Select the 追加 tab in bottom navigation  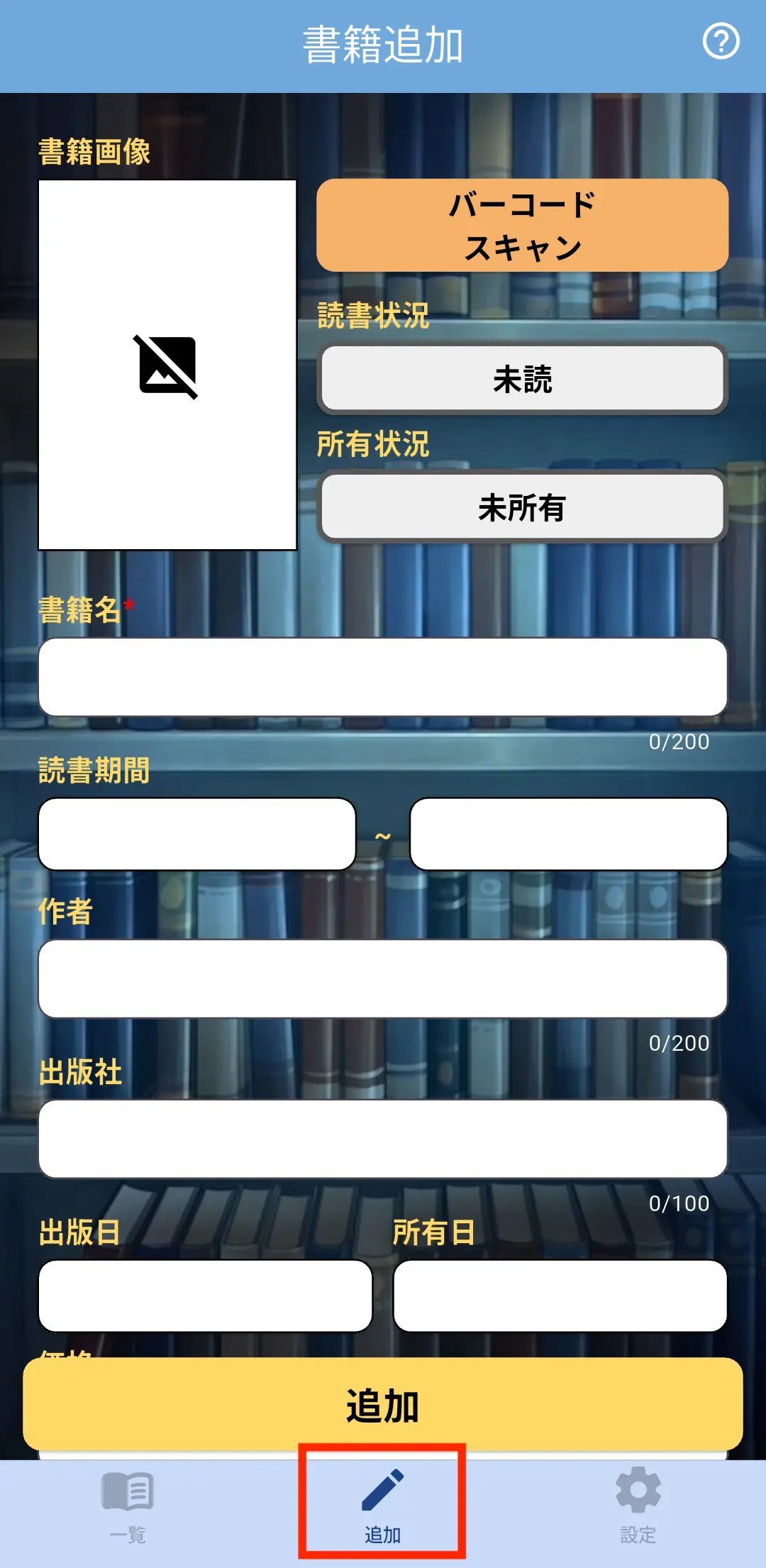[383, 1504]
